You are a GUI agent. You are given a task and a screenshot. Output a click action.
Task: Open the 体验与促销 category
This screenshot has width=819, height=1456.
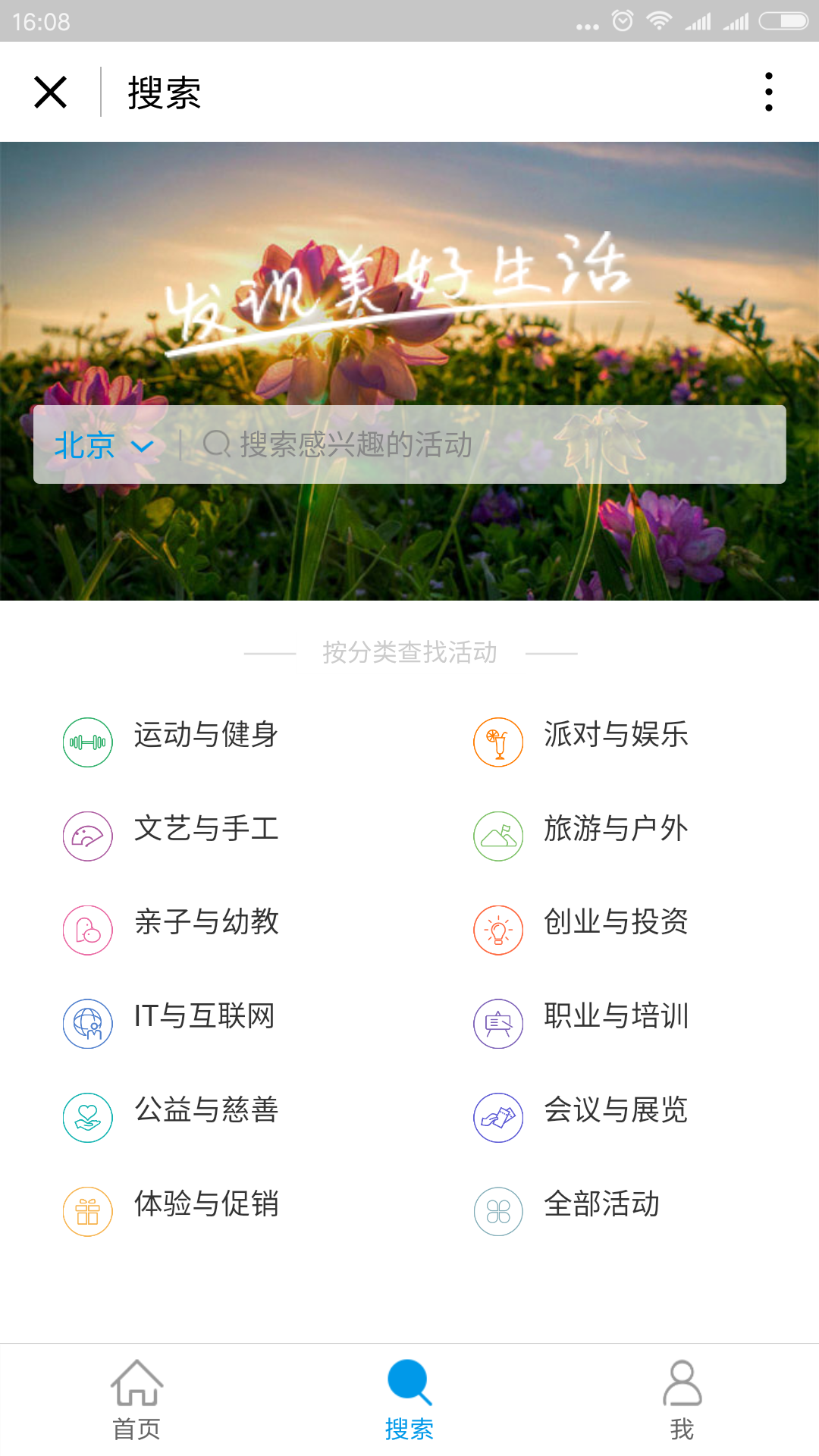[205, 1205]
